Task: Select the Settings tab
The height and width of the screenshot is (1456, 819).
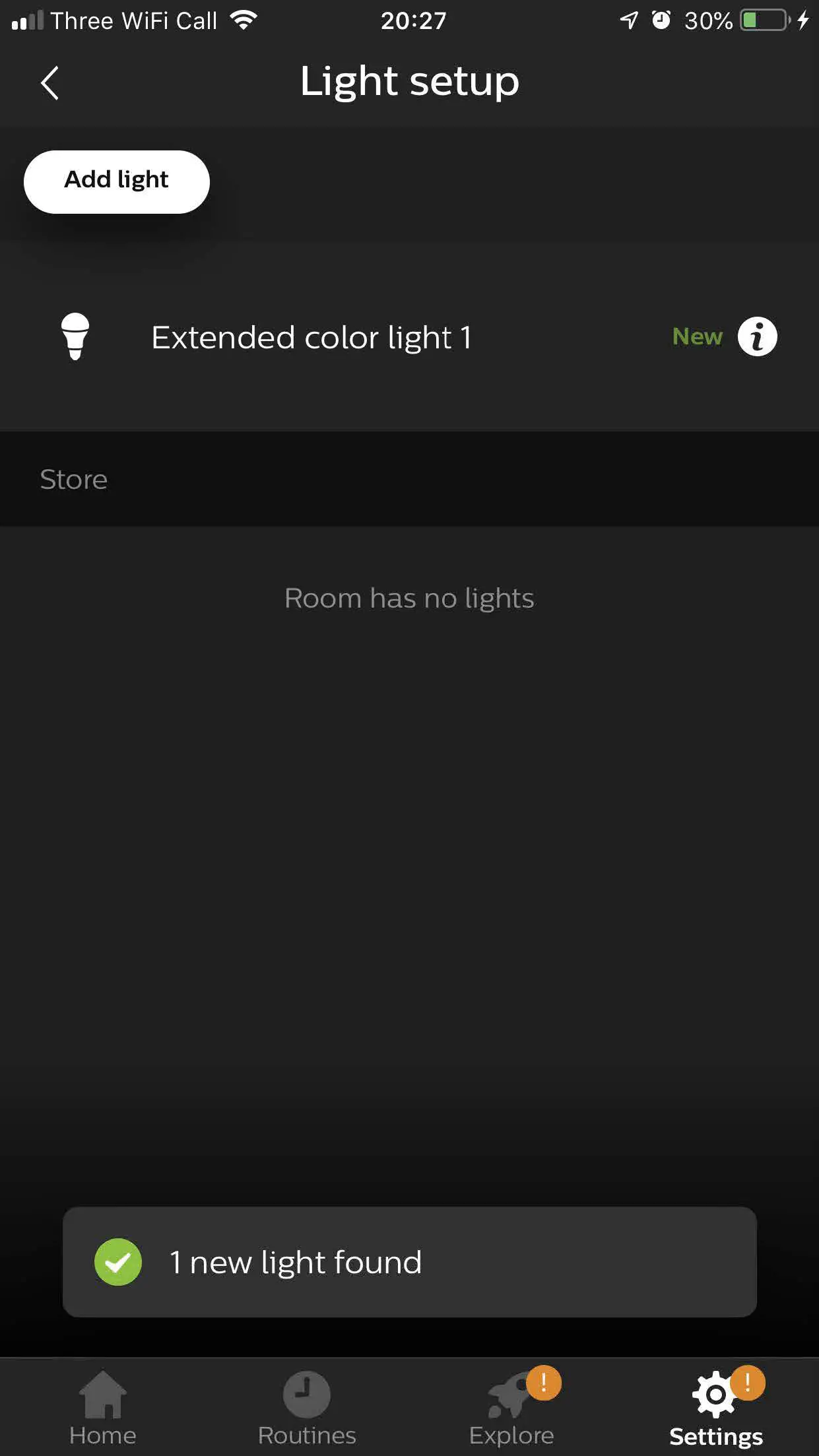Action: point(716,1409)
